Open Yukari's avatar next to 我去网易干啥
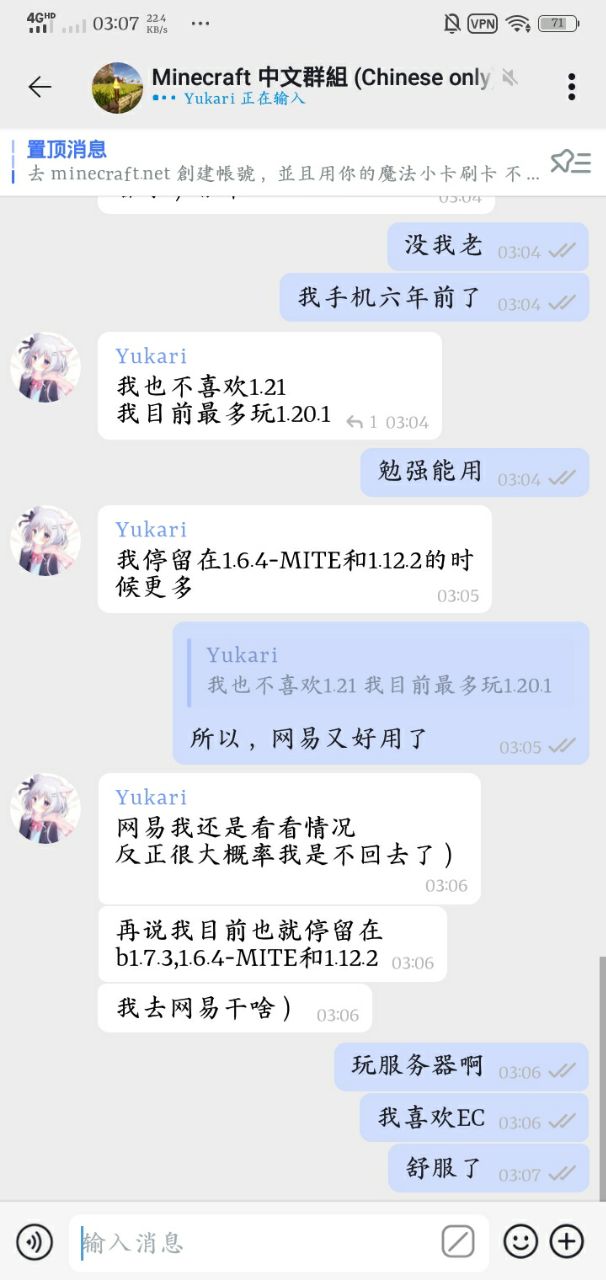The width and height of the screenshot is (606, 1280). pos(45,808)
